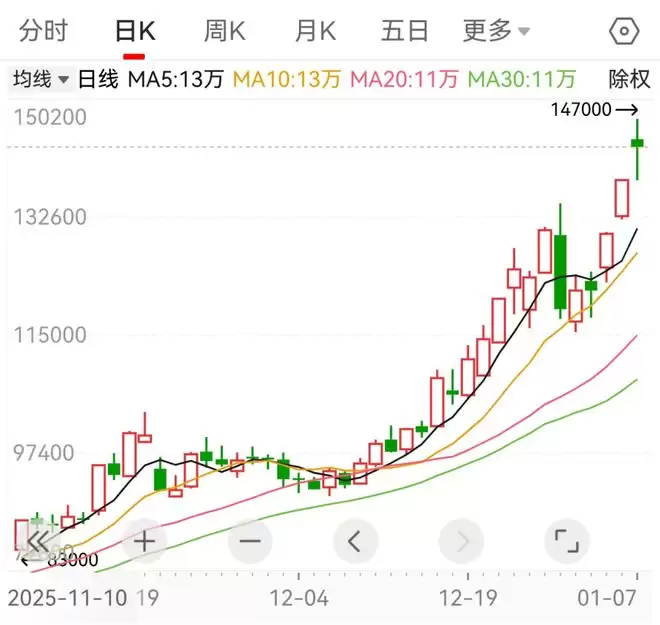This screenshot has width=660, height=625.
Task: Move chart right with the arrow
Action: [x=461, y=542]
